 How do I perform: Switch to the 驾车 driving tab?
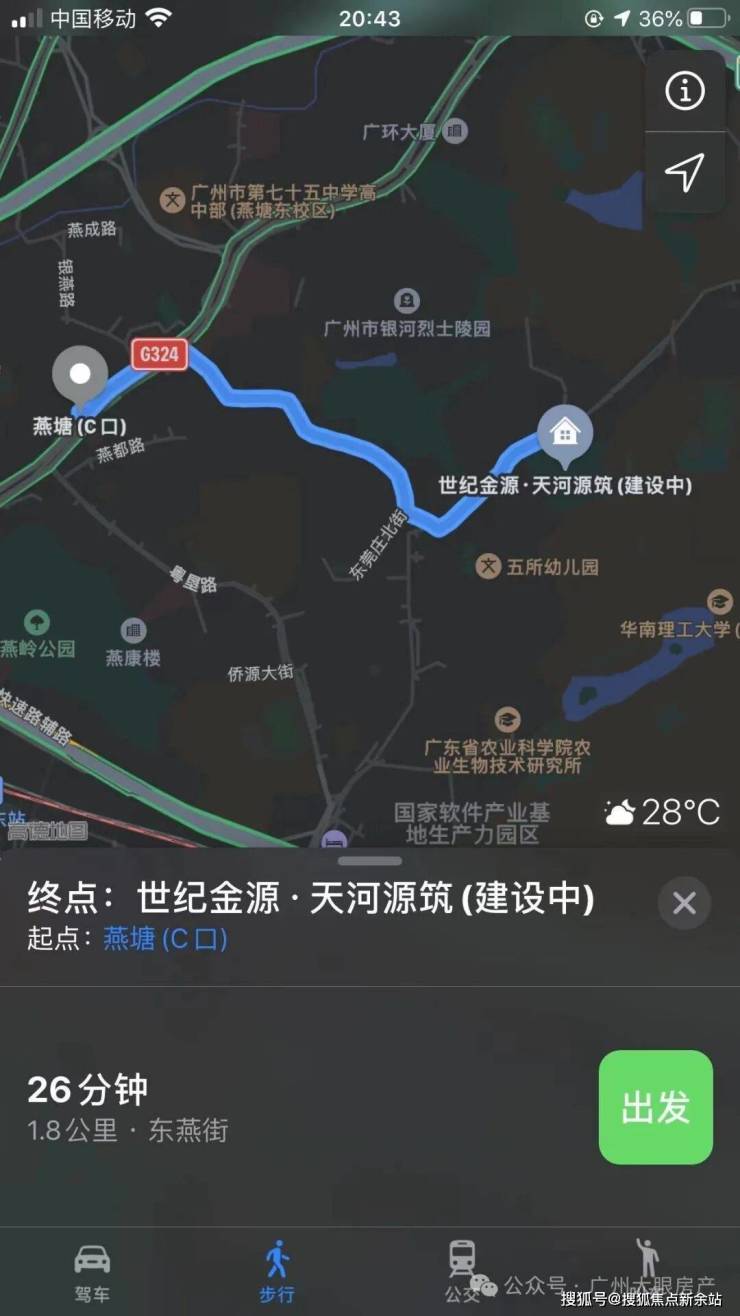click(x=92, y=1270)
